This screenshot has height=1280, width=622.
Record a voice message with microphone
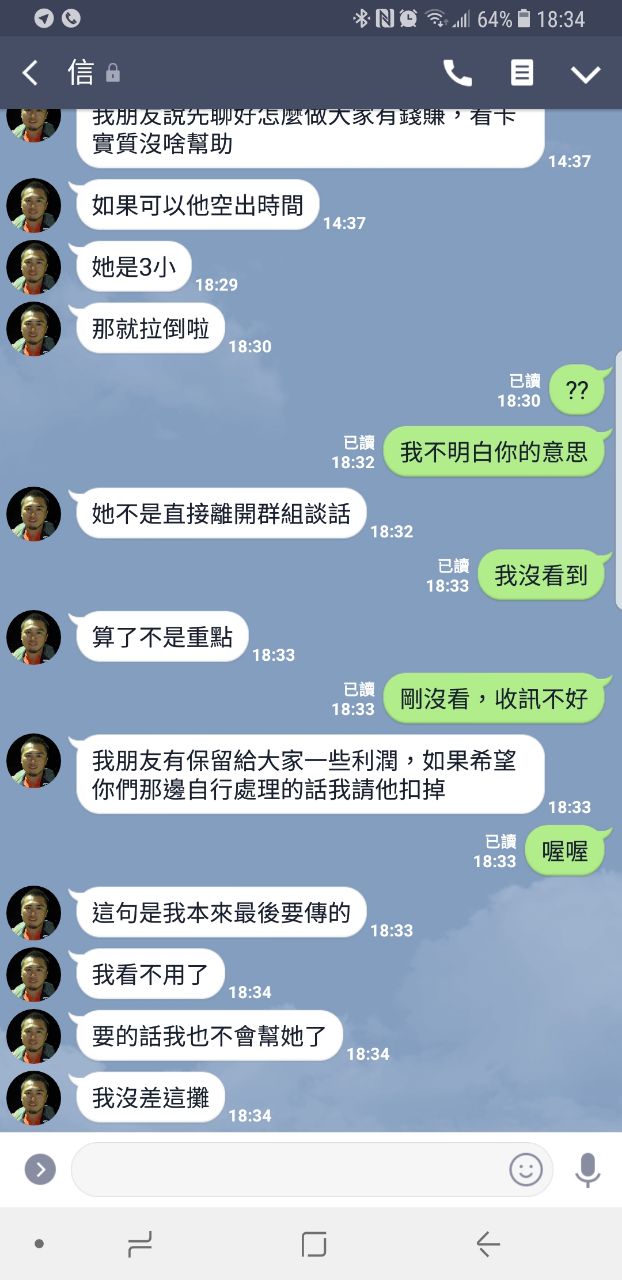coord(587,1169)
